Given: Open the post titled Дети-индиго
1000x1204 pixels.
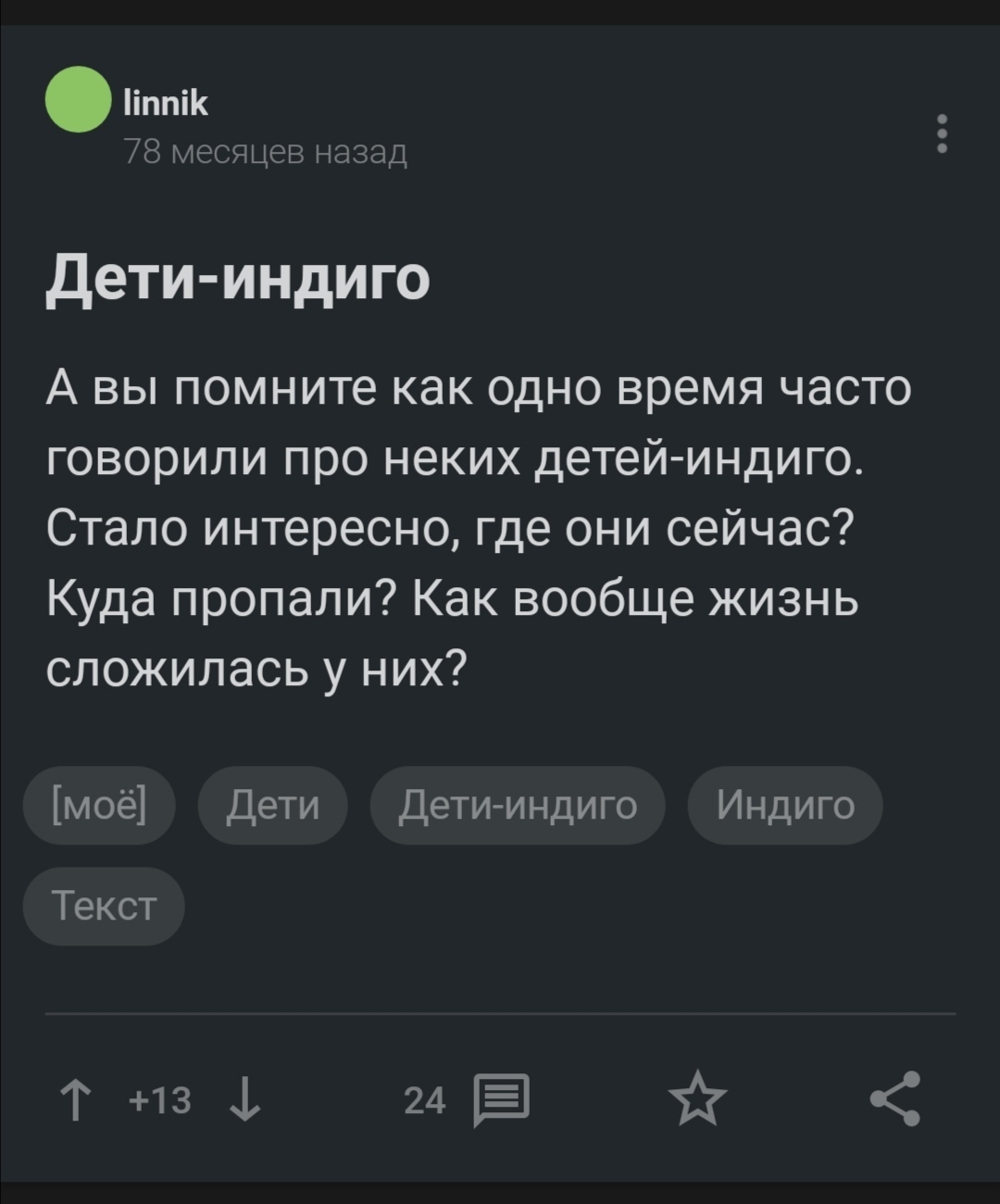Looking at the screenshot, I should (x=238, y=277).
